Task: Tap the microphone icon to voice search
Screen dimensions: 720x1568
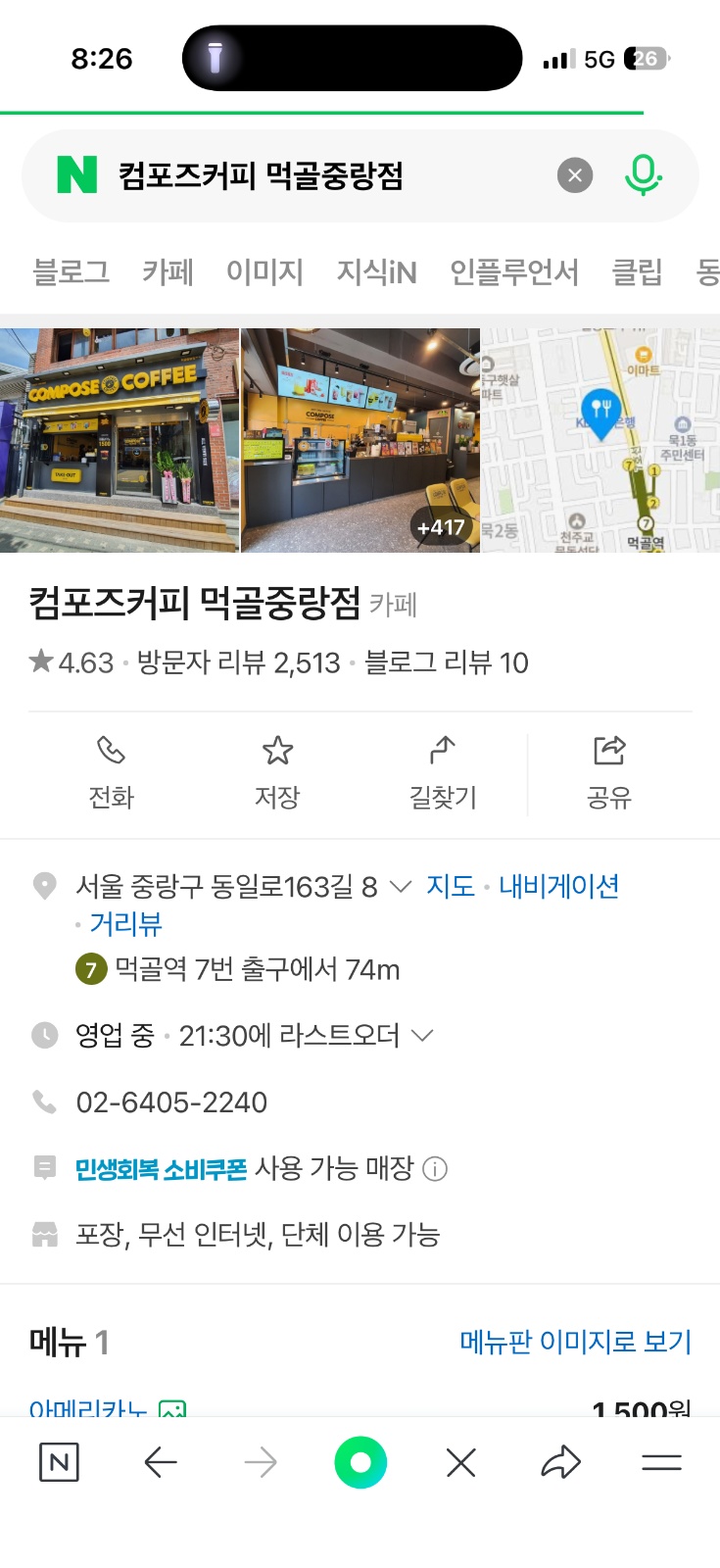Action: (642, 175)
